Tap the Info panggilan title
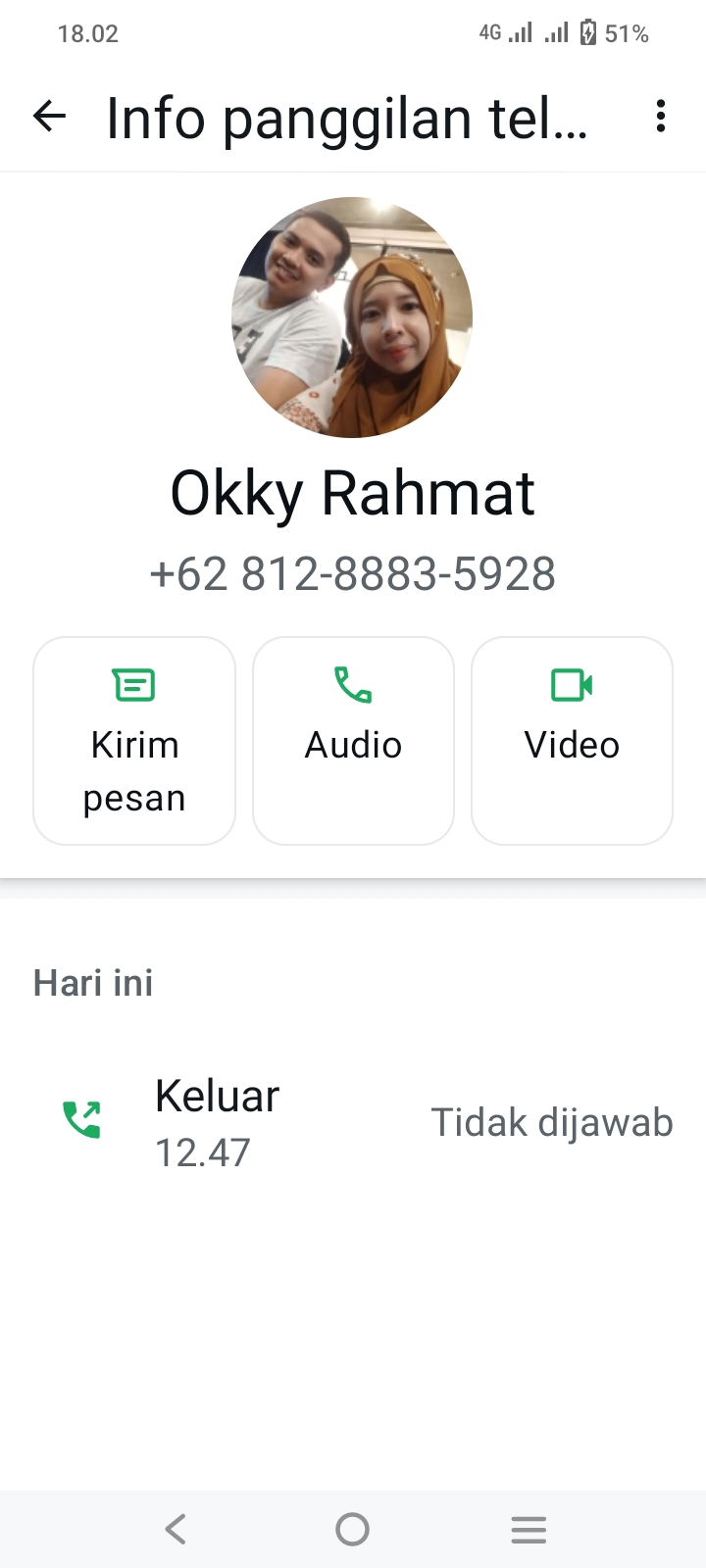 348,117
